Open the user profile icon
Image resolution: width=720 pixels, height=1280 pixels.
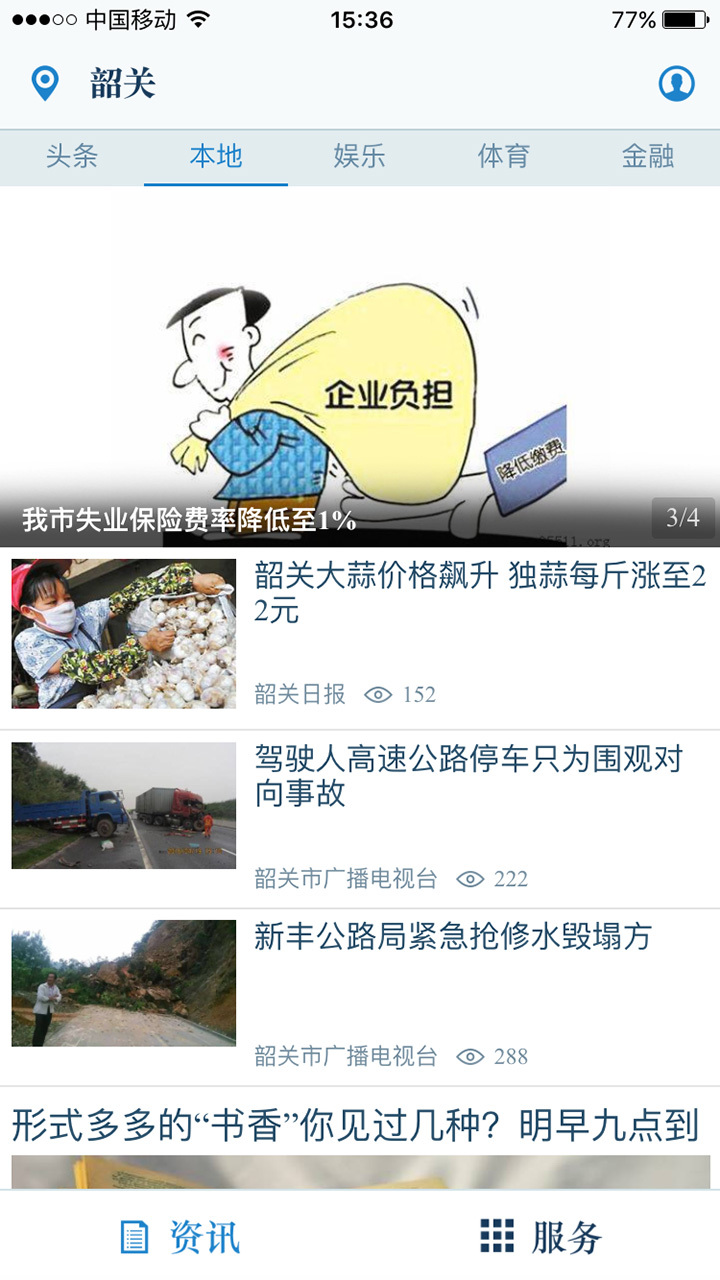point(676,84)
